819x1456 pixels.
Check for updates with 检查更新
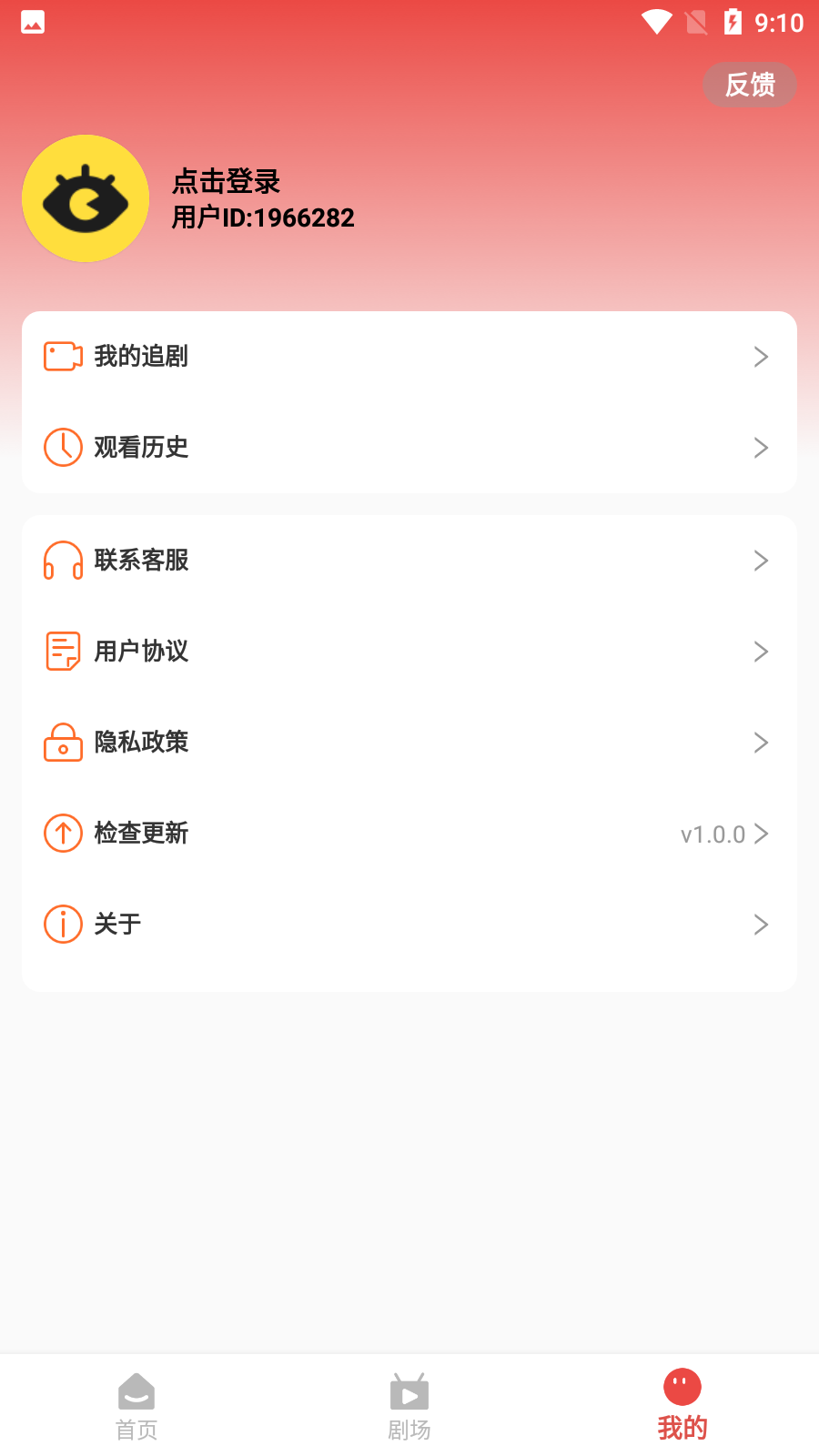(409, 834)
